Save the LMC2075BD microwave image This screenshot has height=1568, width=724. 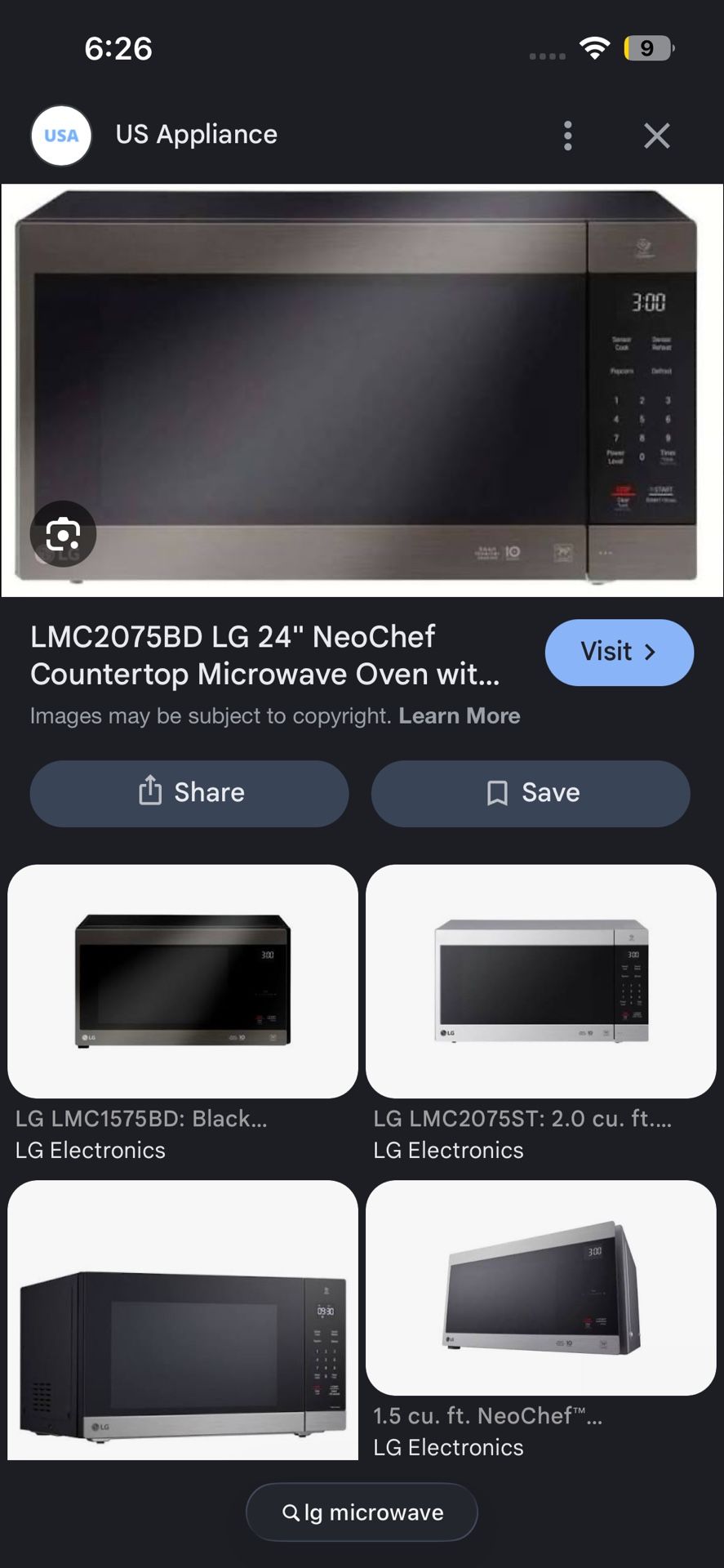click(x=531, y=793)
